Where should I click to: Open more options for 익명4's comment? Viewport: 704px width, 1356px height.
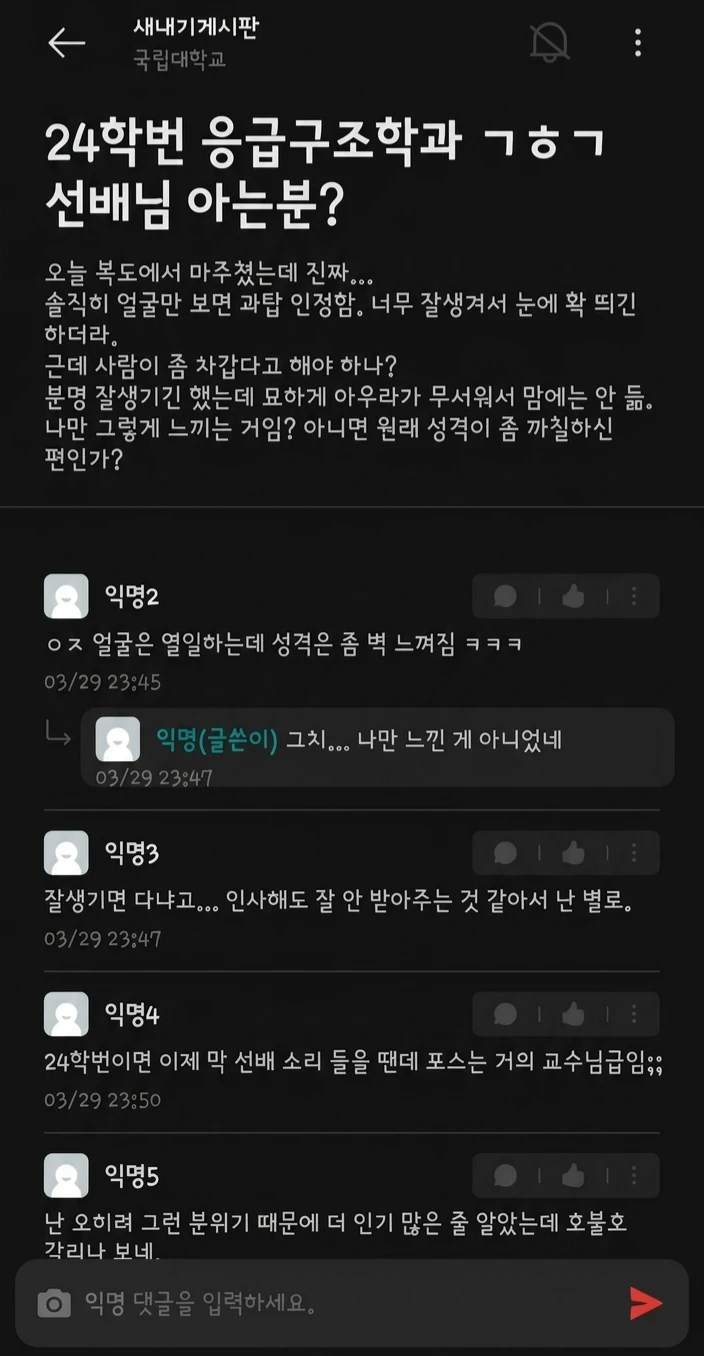click(x=634, y=1014)
